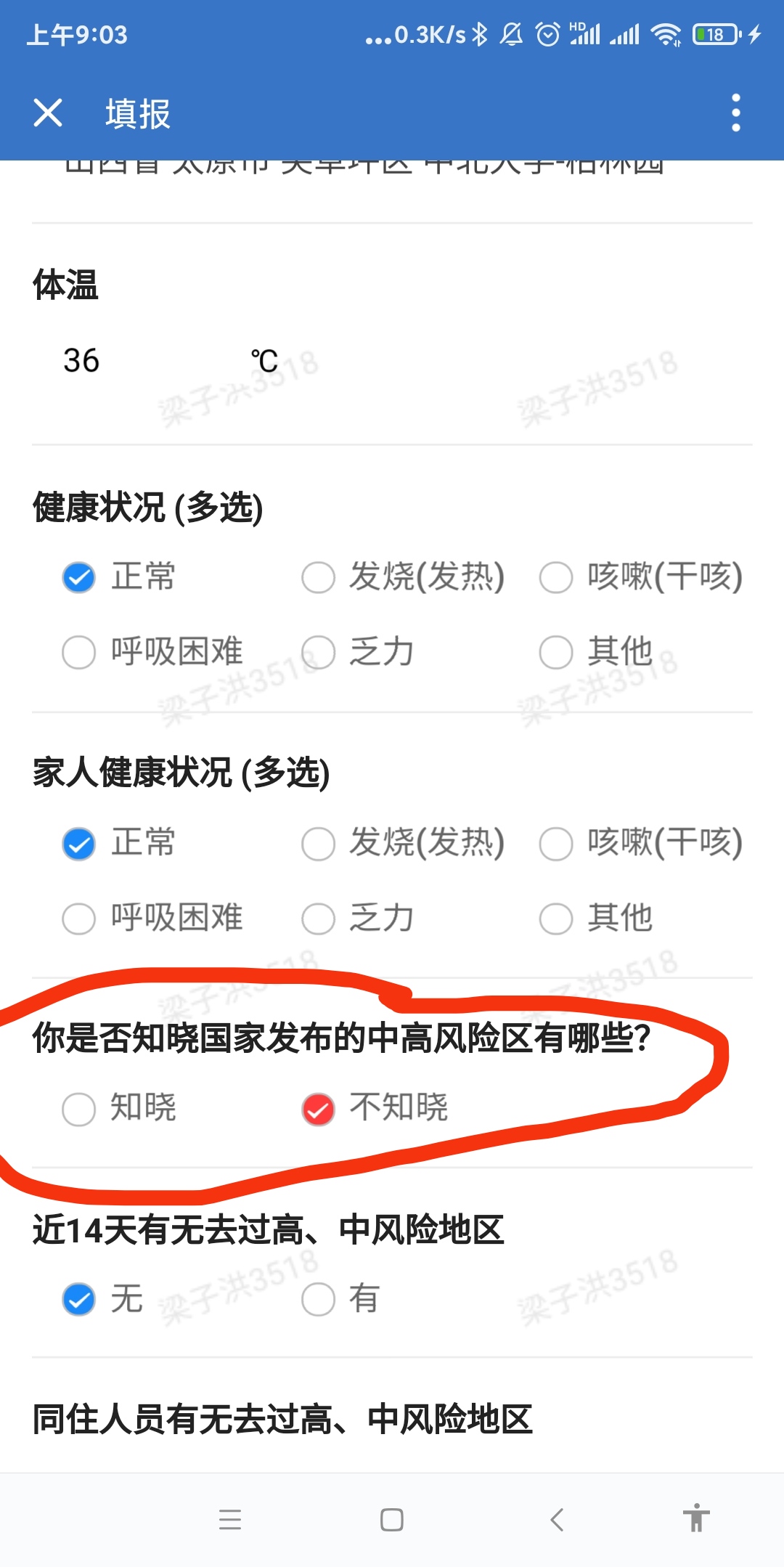This screenshot has height=1567, width=784.
Task: Tap 无 for 近14天有无去过高、中风险地区
Action: tap(102, 1299)
